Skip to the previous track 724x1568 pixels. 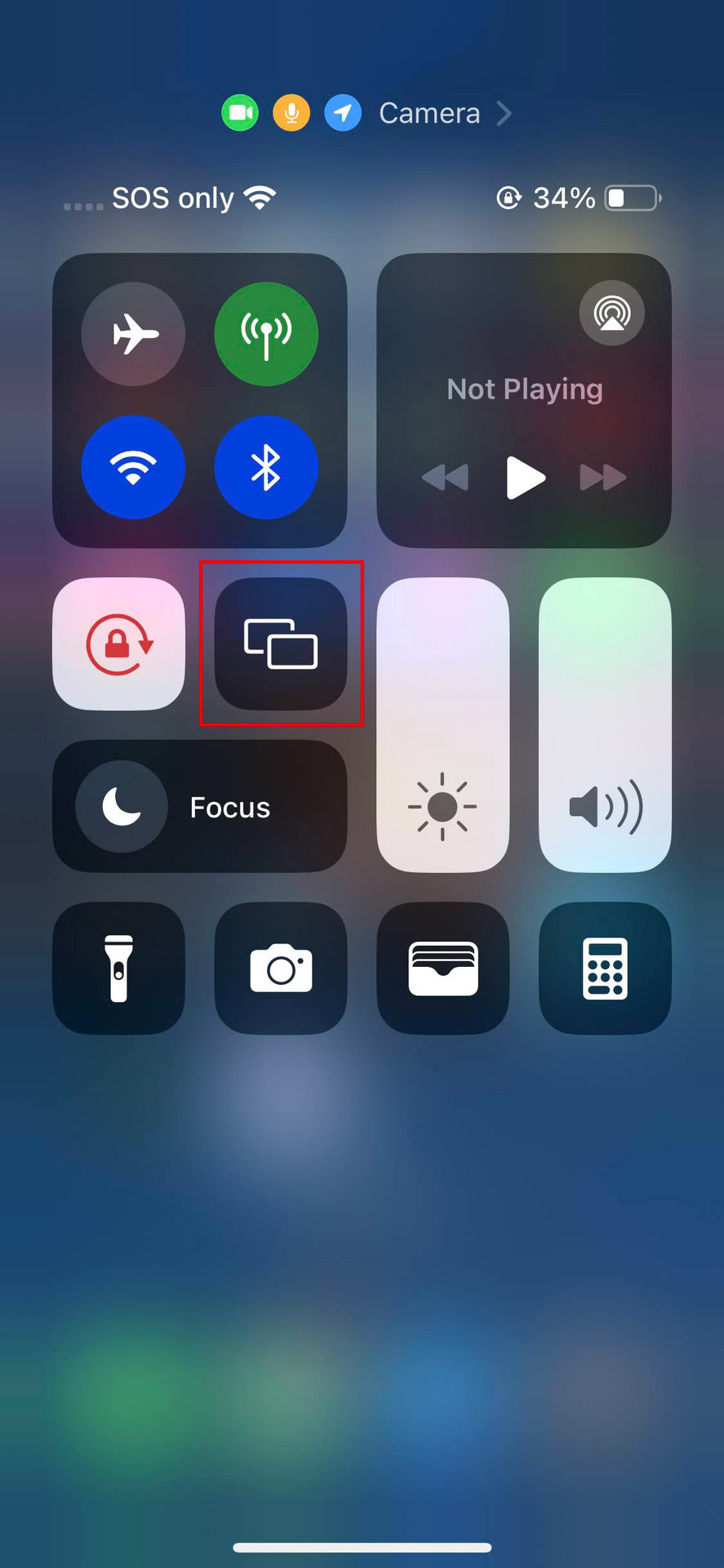446,477
